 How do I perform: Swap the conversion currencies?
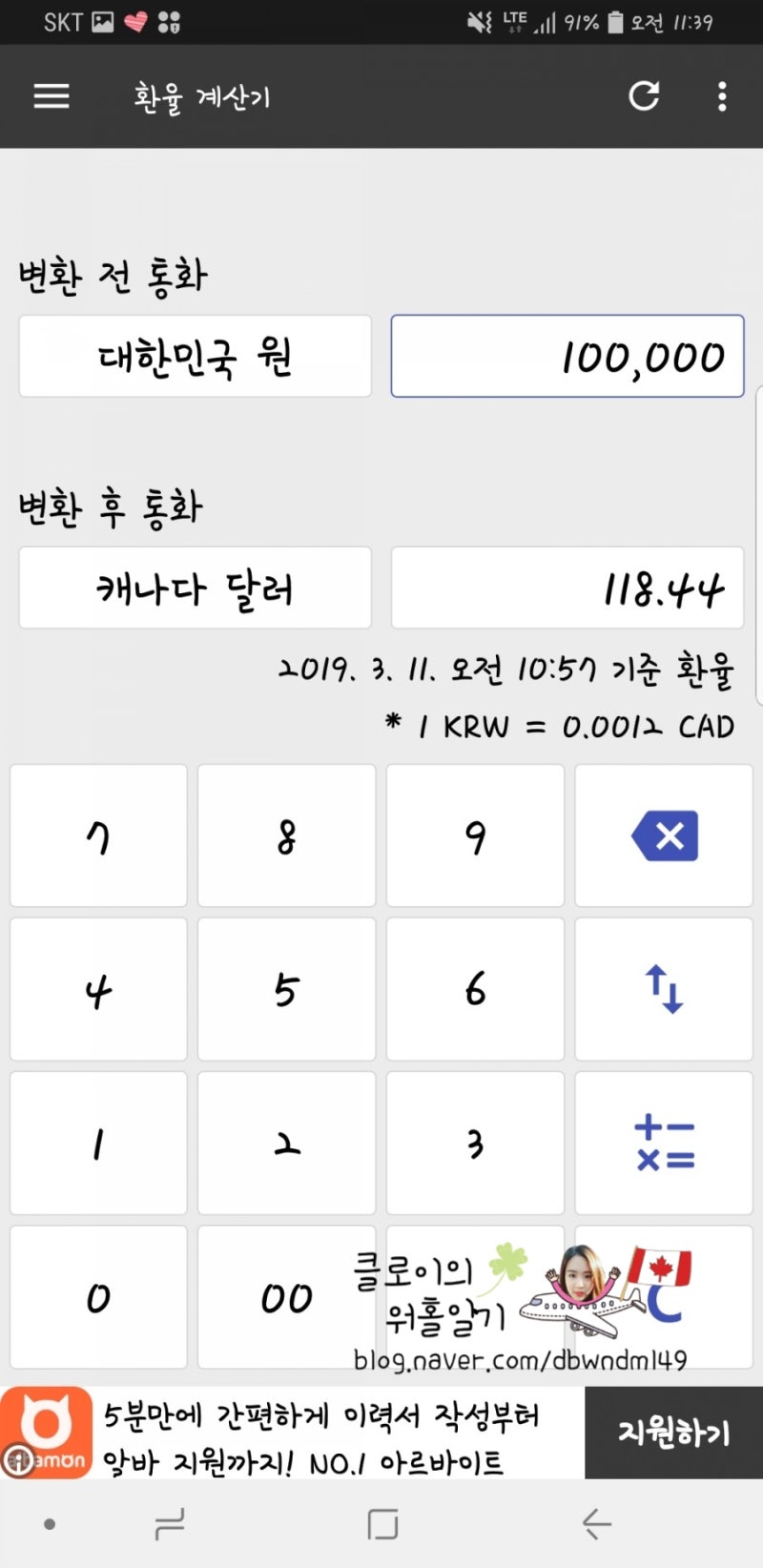(x=664, y=989)
